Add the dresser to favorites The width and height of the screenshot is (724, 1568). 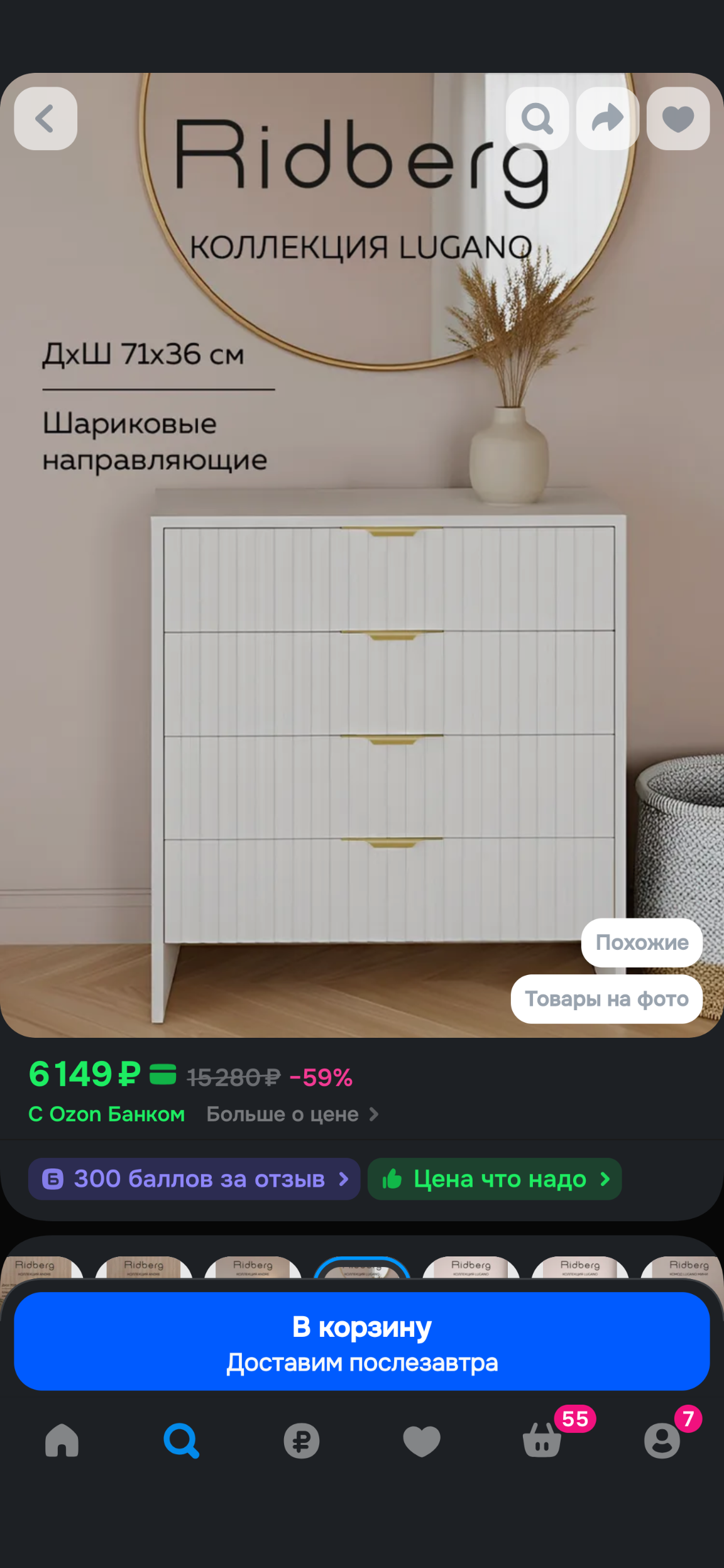click(678, 118)
